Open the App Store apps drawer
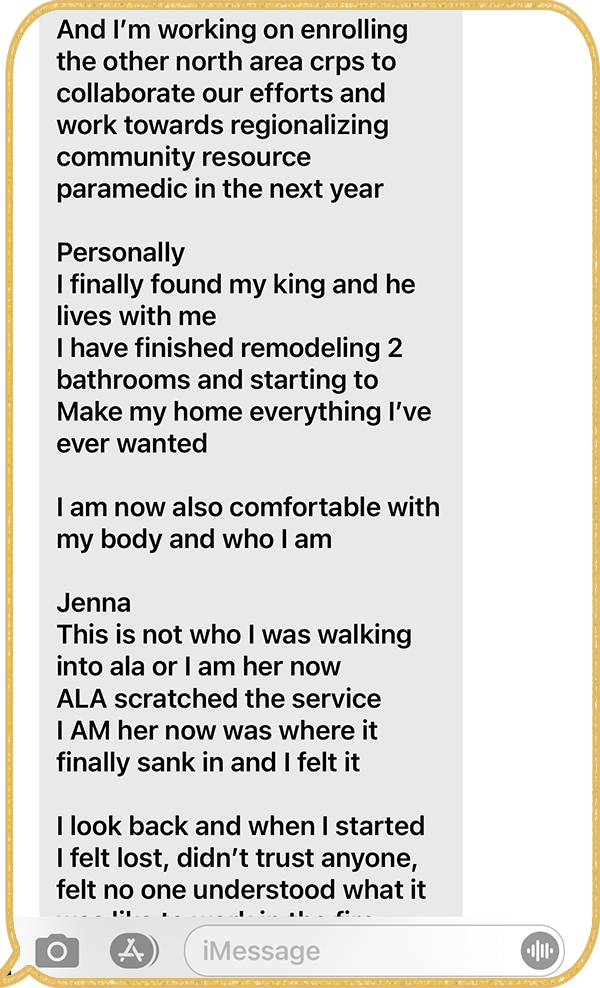The height and width of the screenshot is (988, 600). coord(134,951)
